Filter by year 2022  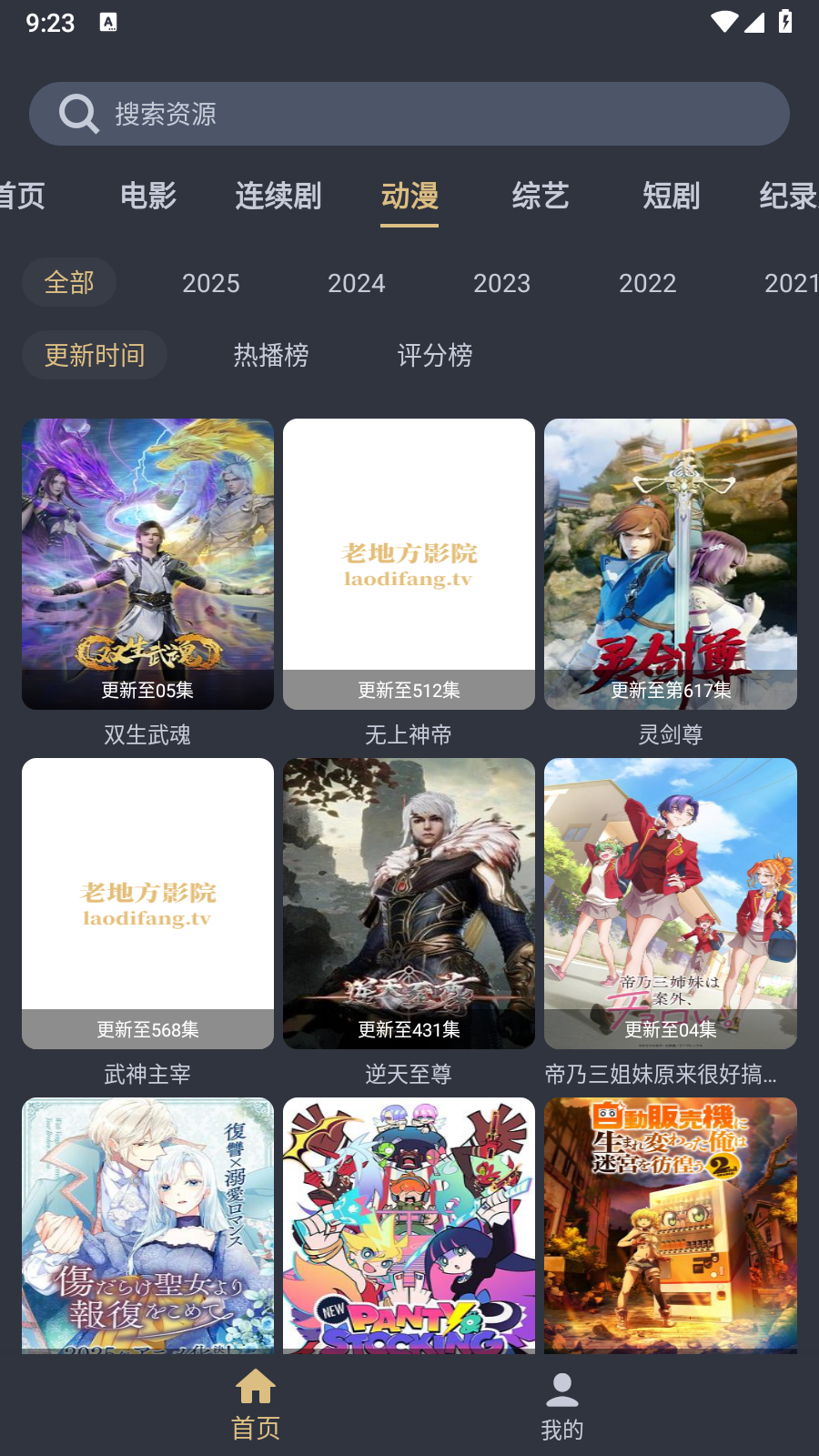click(648, 283)
